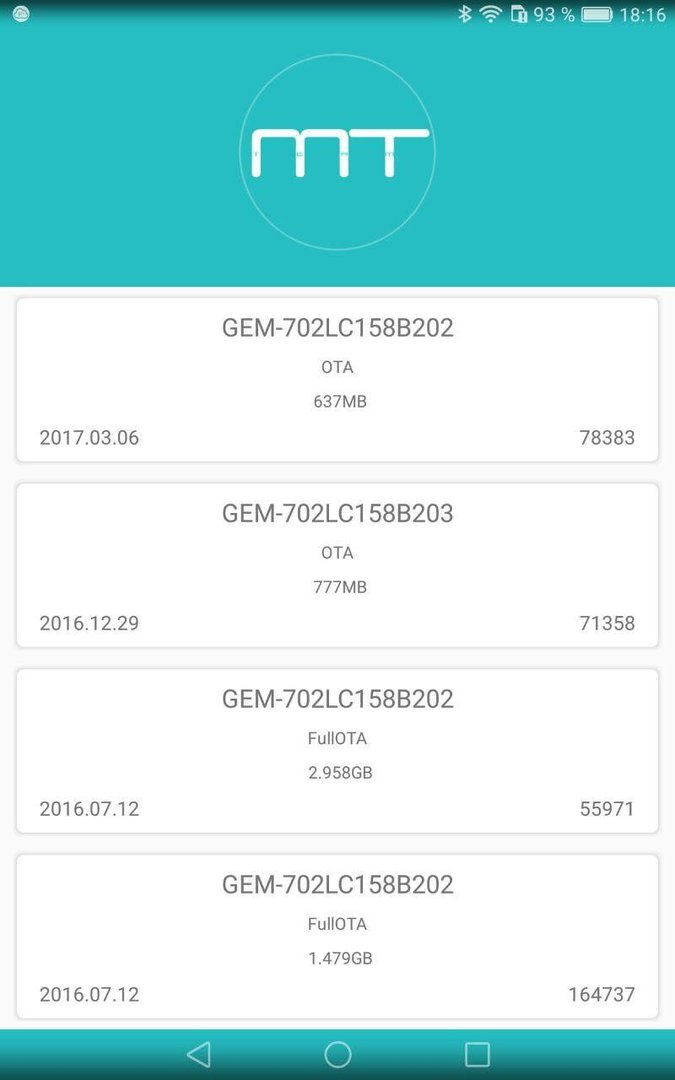Screen dimensions: 675x1080
Task: Select the GEM-702LC158B203 777MB OTA card
Action: (x=338, y=565)
